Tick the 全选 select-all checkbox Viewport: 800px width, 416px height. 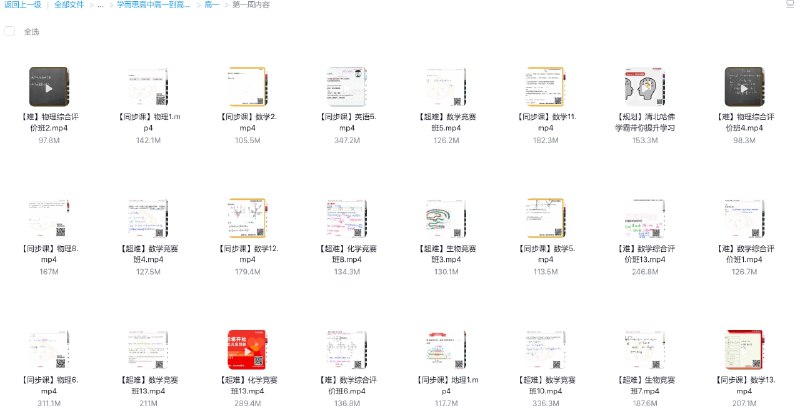(x=10, y=31)
